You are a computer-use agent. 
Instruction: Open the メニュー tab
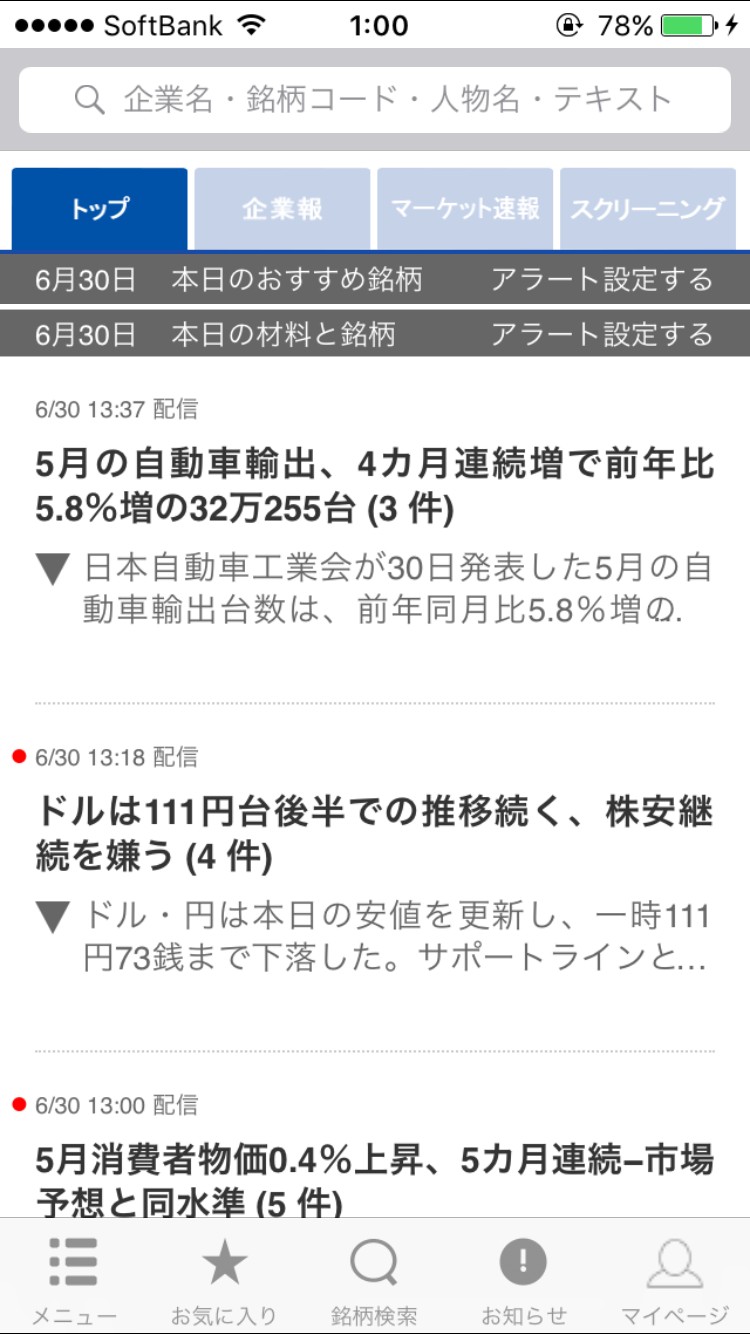point(74,1278)
